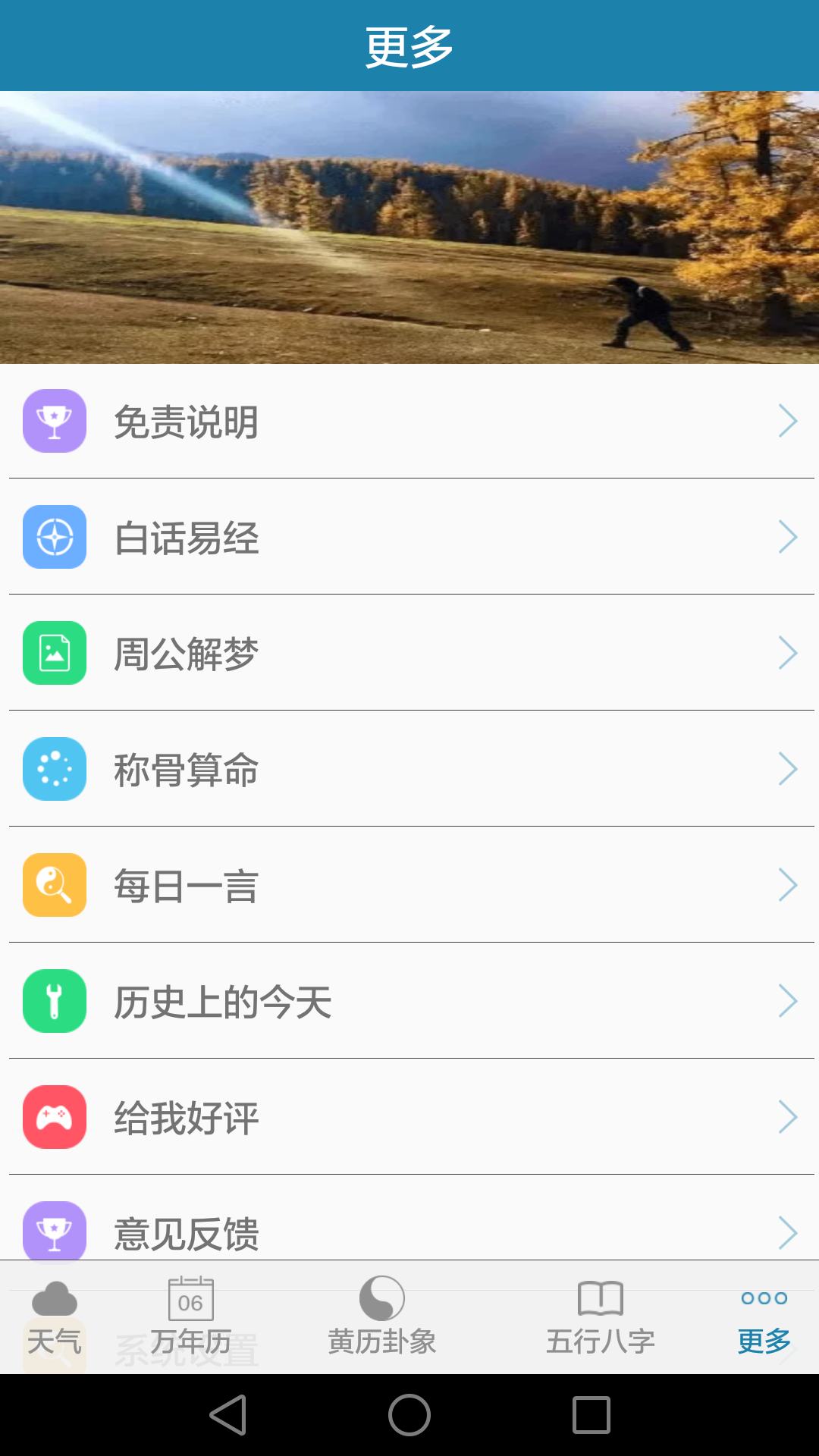Open the 历史上的今天 entry
The image size is (819, 1456).
(x=409, y=1001)
